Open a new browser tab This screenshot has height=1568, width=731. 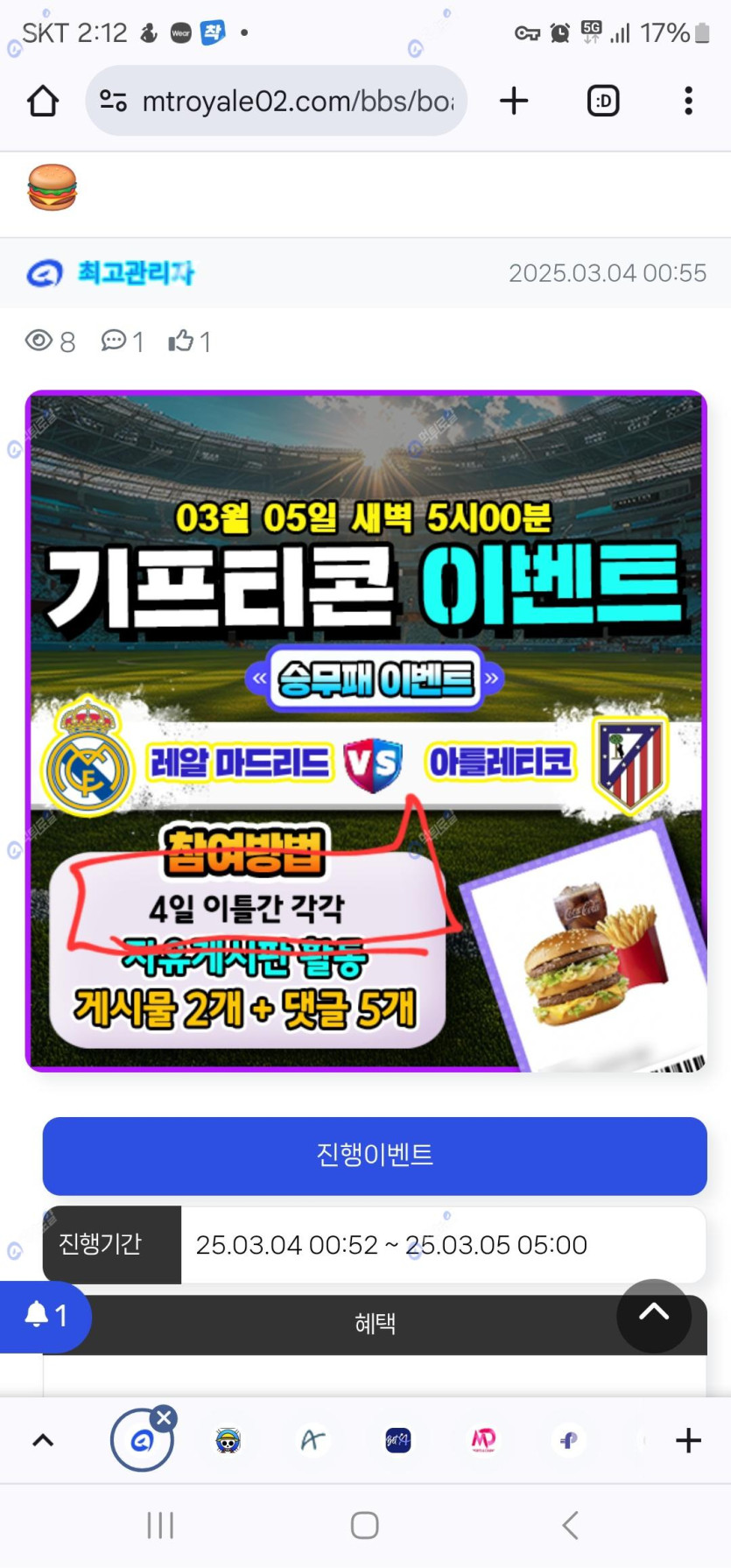click(514, 102)
